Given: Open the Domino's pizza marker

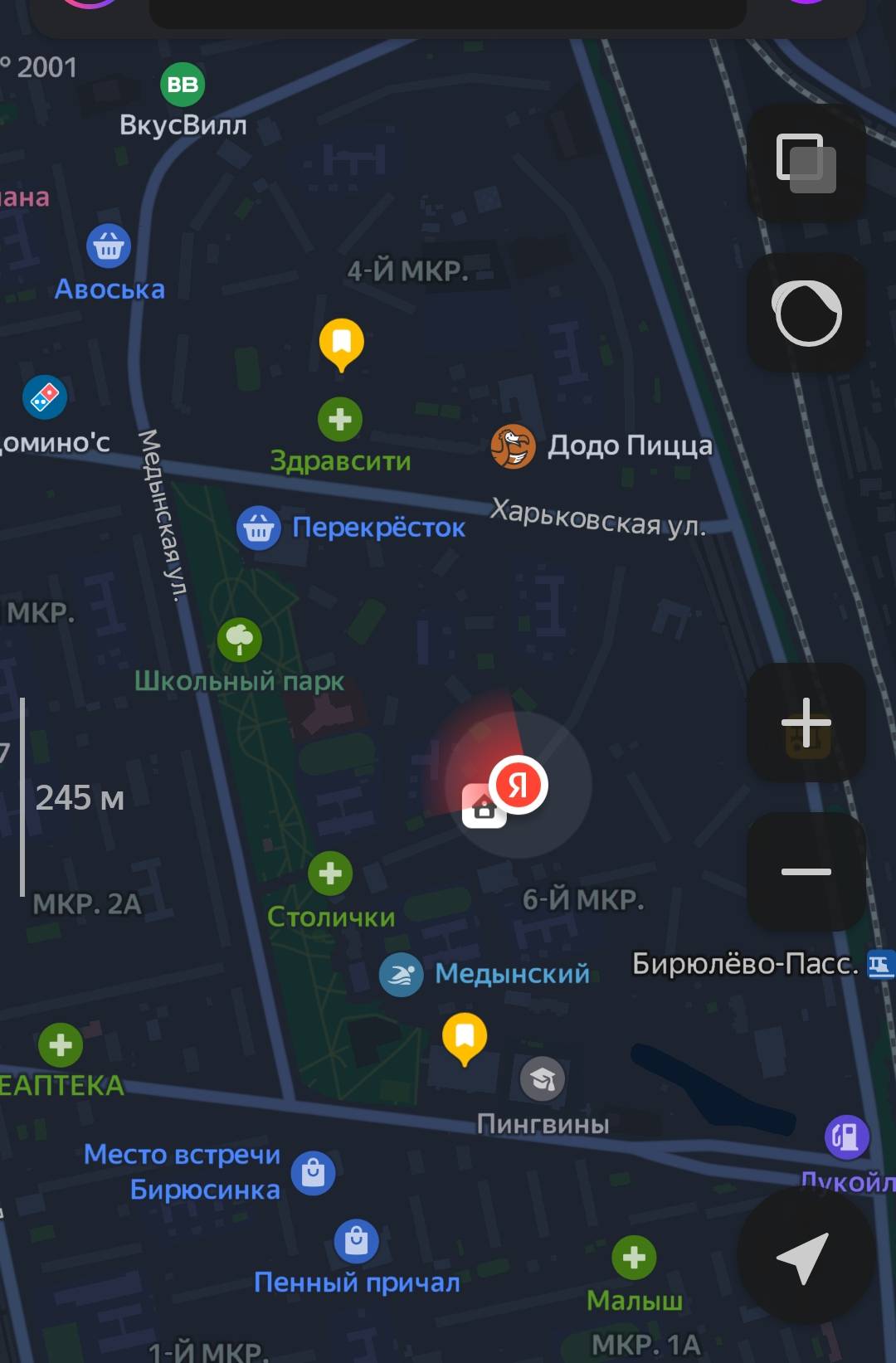Looking at the screenshot, I should [x=45, y=397].
